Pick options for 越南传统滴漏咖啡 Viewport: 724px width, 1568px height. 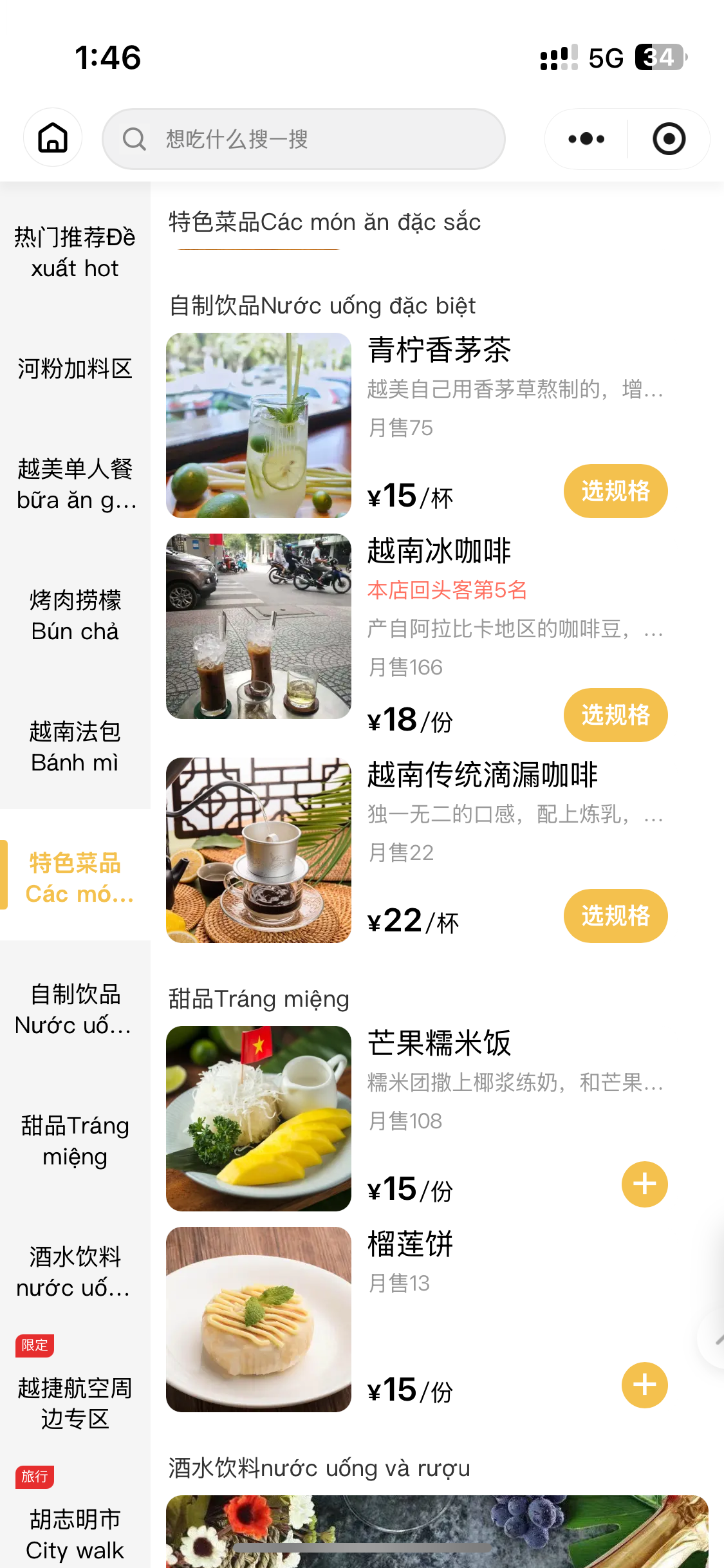(615, 916)
